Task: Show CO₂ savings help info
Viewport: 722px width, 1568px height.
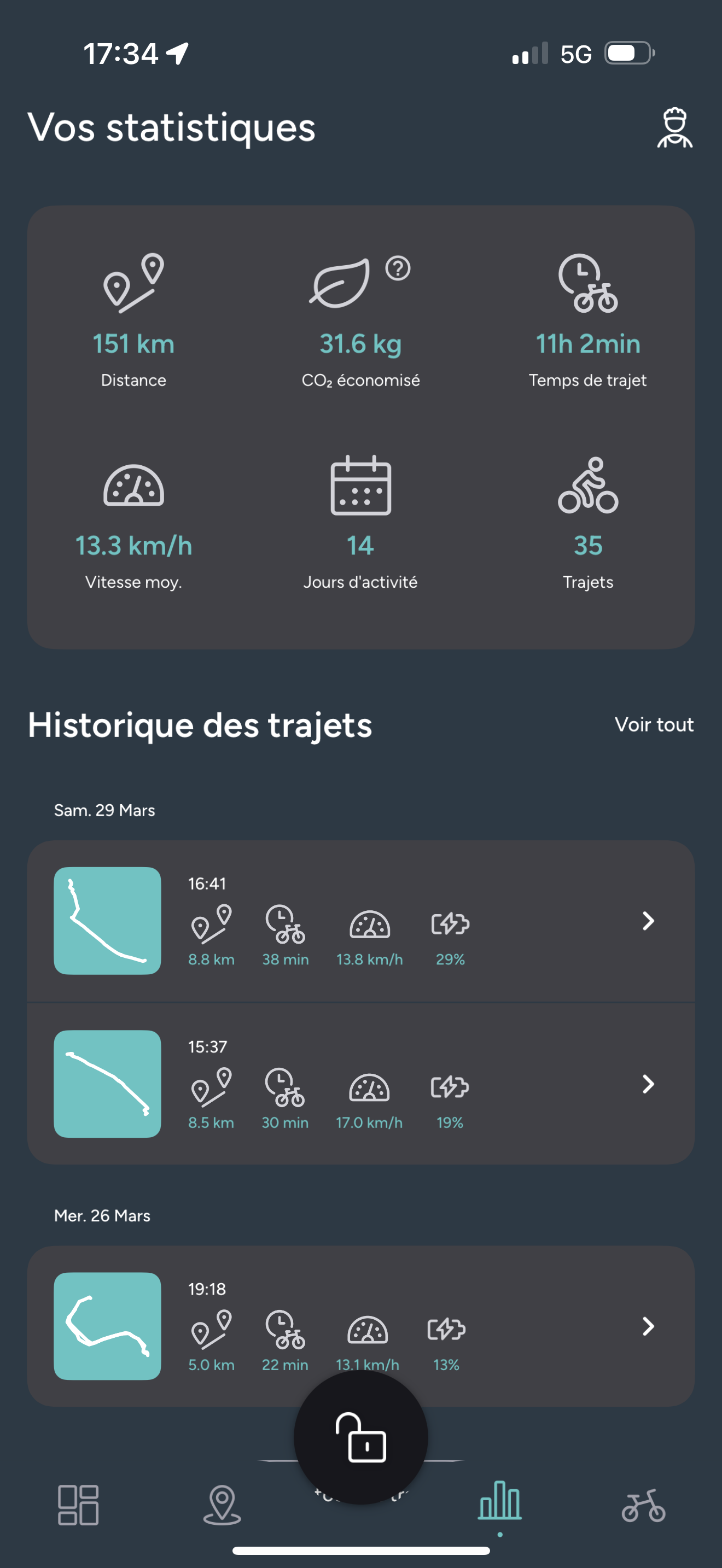Action: [398, 268]
